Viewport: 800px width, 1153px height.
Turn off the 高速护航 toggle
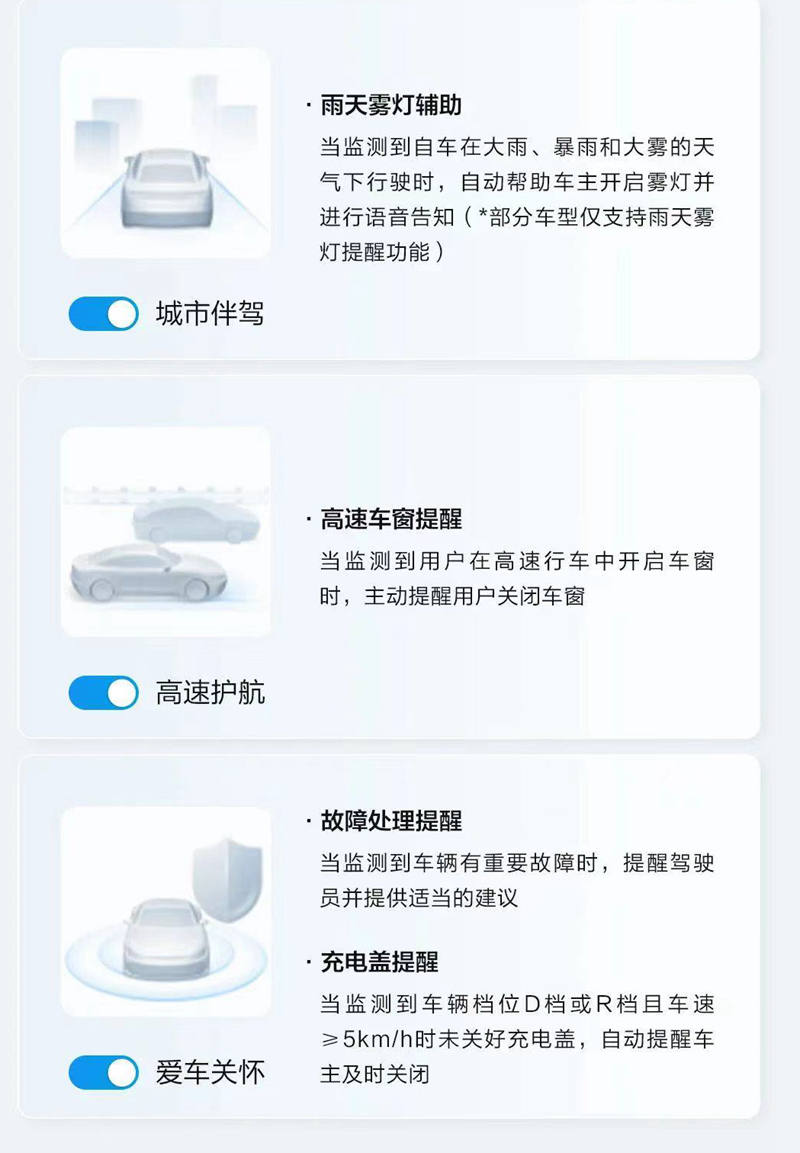[103, 690]
